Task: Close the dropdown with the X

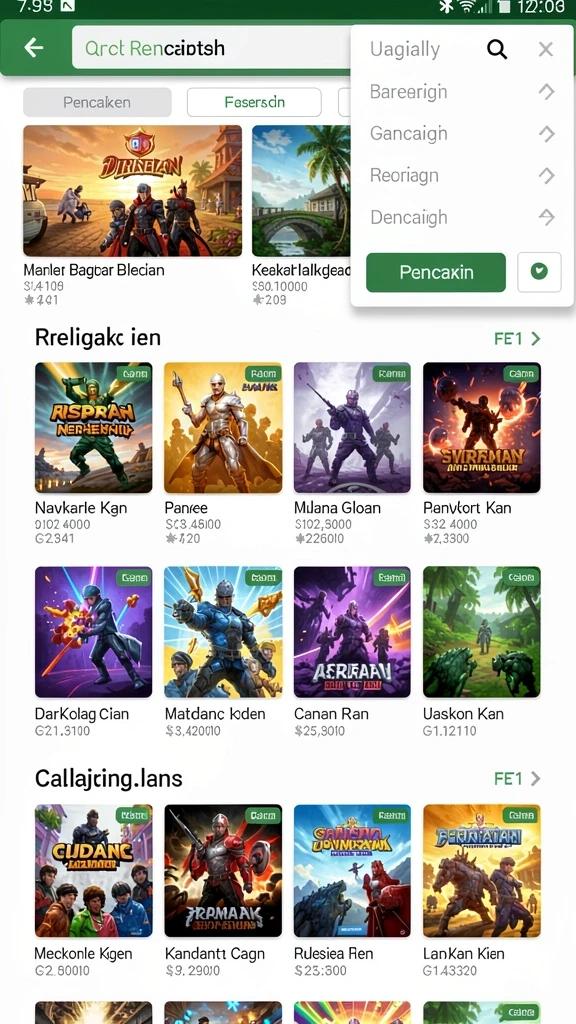Action: (x=546, y=49)
